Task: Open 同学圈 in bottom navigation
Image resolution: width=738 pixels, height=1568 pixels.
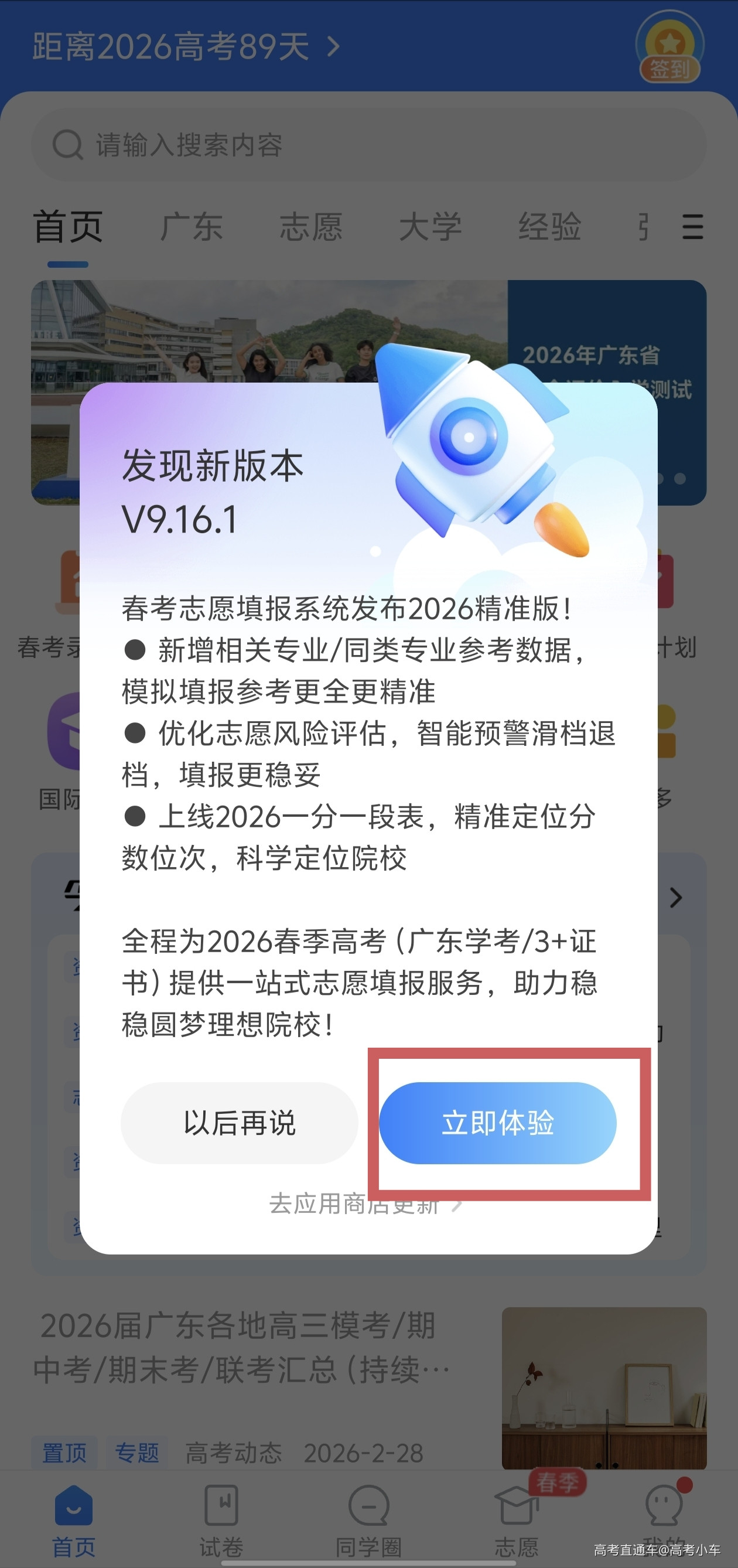Action: 368,1520
